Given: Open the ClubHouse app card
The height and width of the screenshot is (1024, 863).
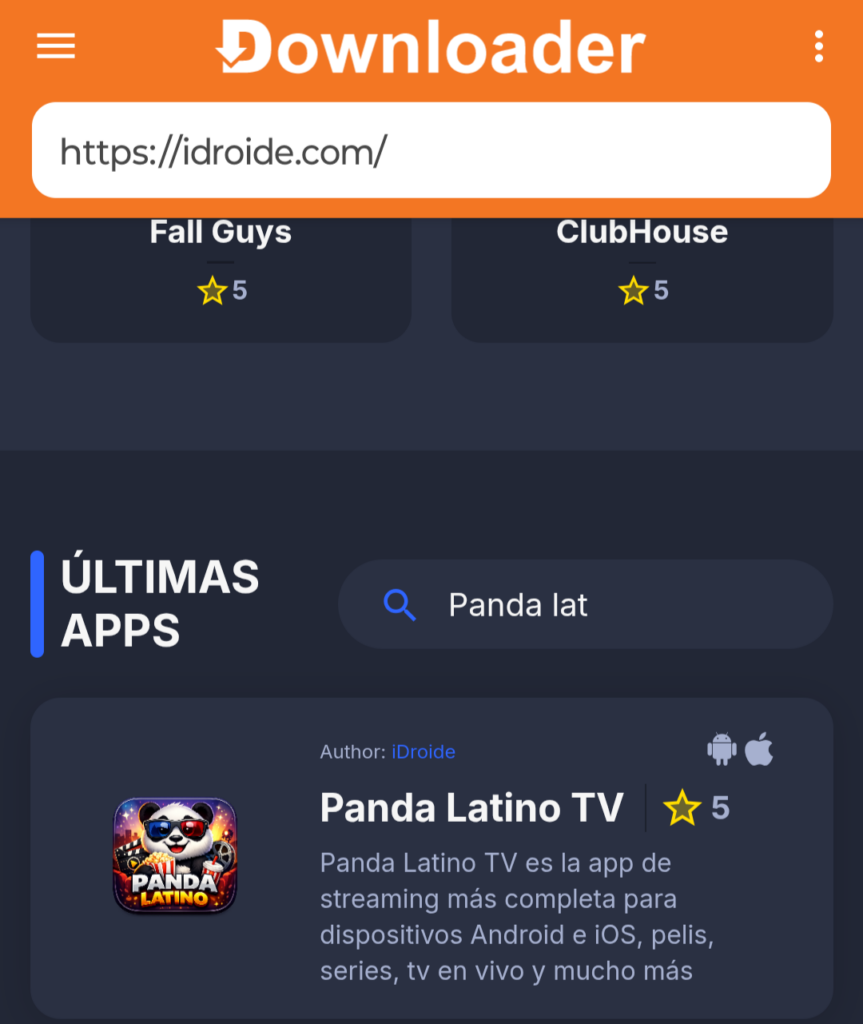Looking at the screenshot, I should pyautogui.click(x=642, y=270).
